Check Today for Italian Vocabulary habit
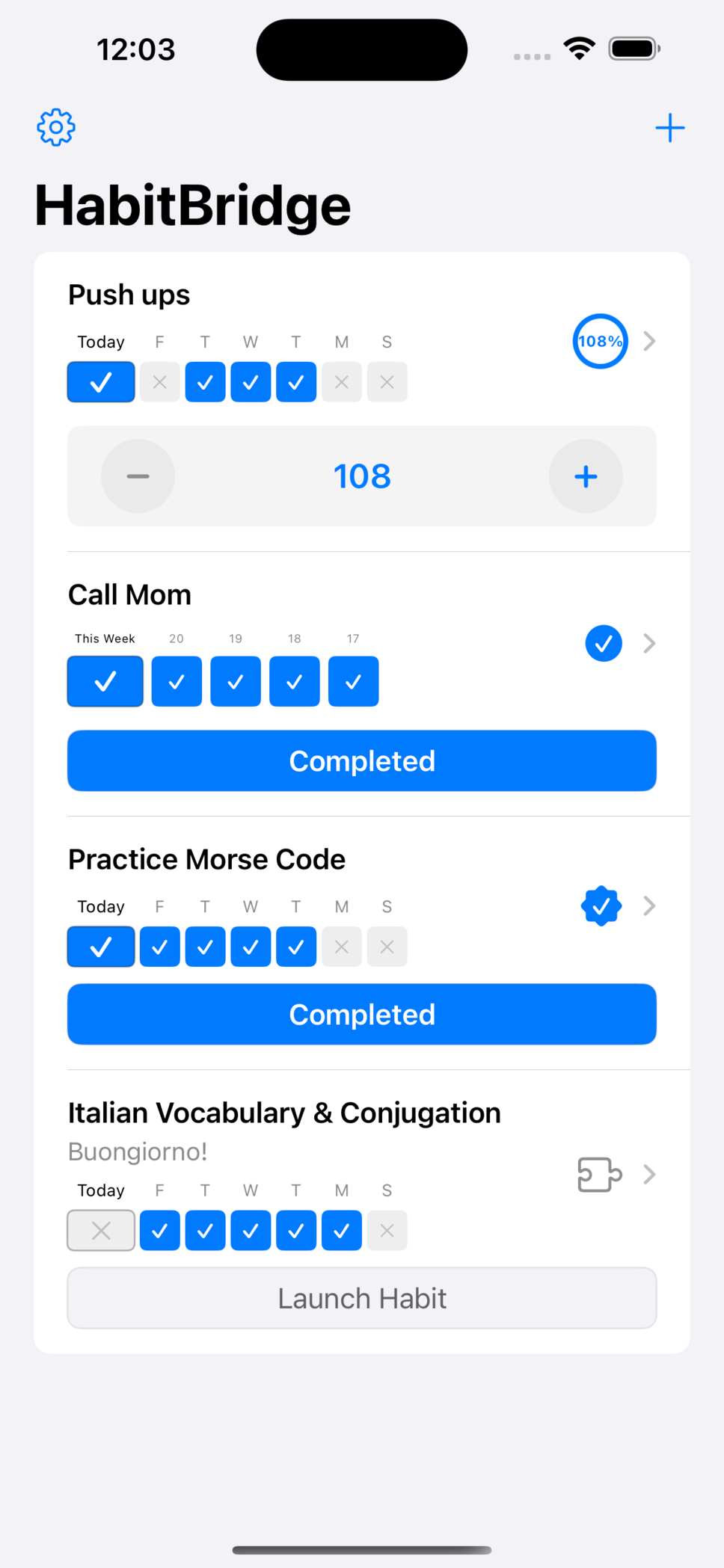 pos(101,1231)
